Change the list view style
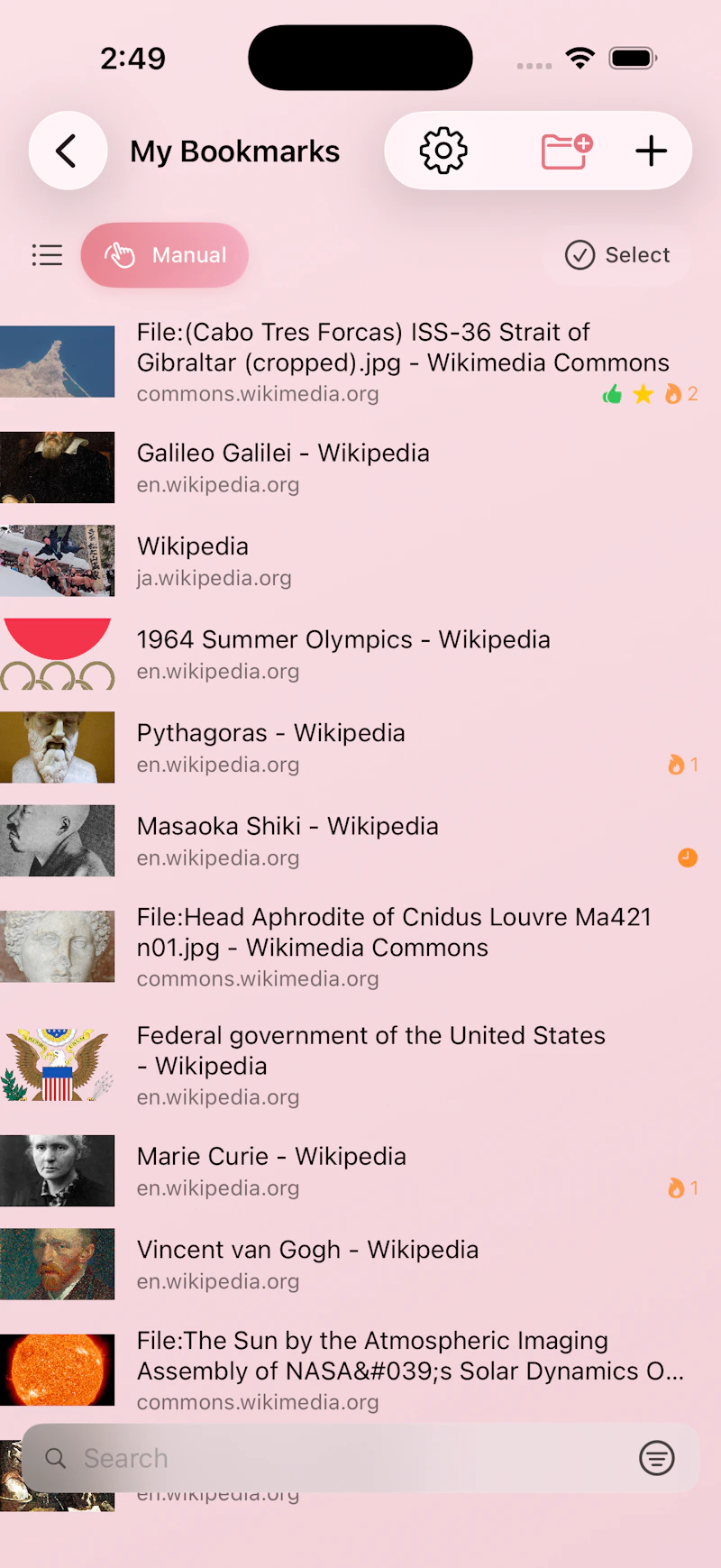This screenshot has width=721, height=1568. tap(47, 255)
